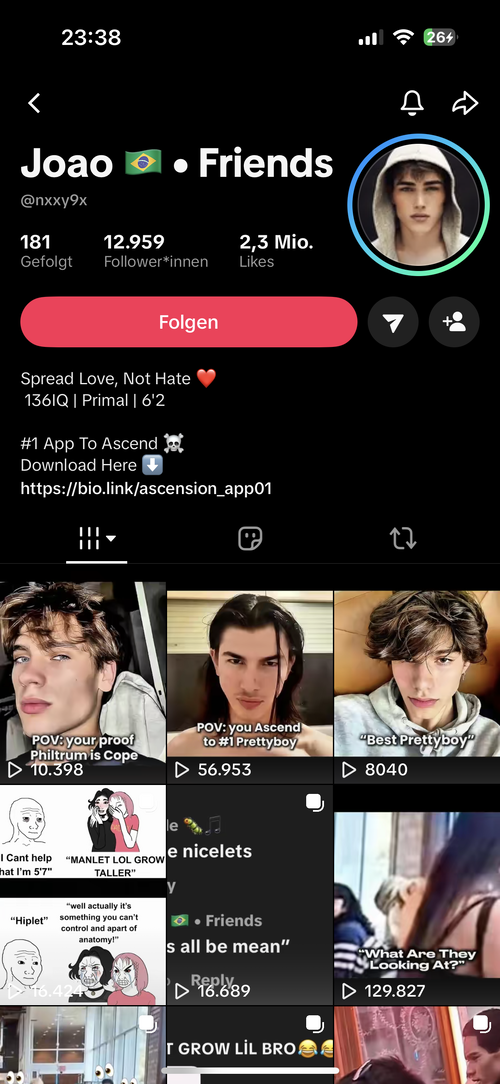Open the "MANLET LOL GROW TALLER" meme post
Viewport: 500px width, 1084px height.
tap(83, 895)
